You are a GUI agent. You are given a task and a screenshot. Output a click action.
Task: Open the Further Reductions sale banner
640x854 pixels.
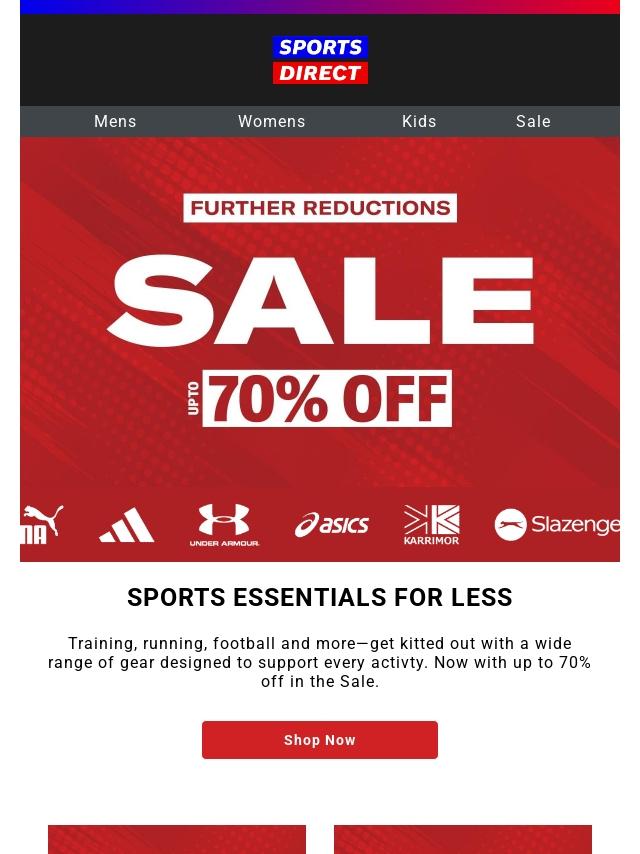pyautogui.click(x=320, y=310)
